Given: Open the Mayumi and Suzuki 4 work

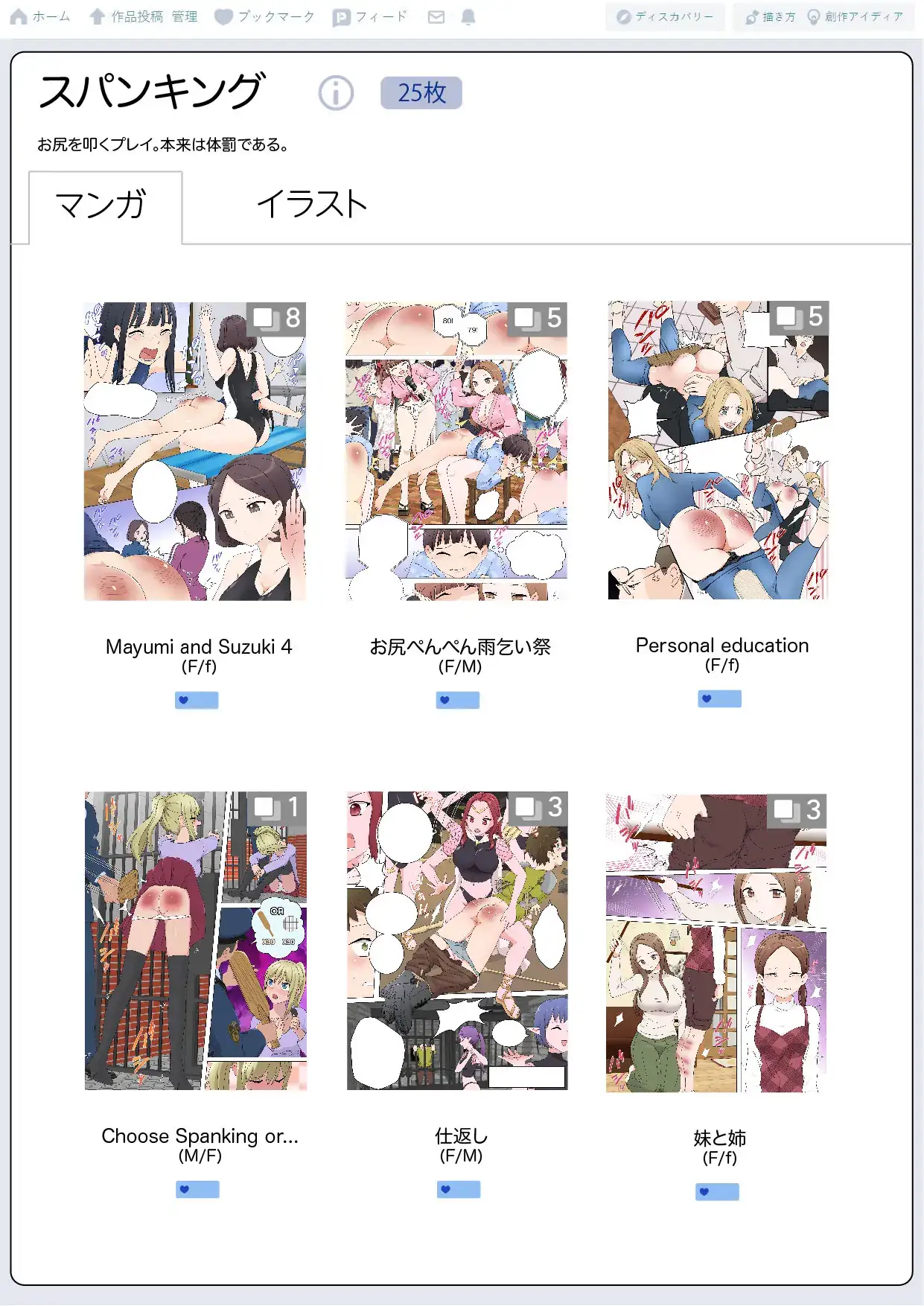Looking at the screenshot, I should coord(195,451).
